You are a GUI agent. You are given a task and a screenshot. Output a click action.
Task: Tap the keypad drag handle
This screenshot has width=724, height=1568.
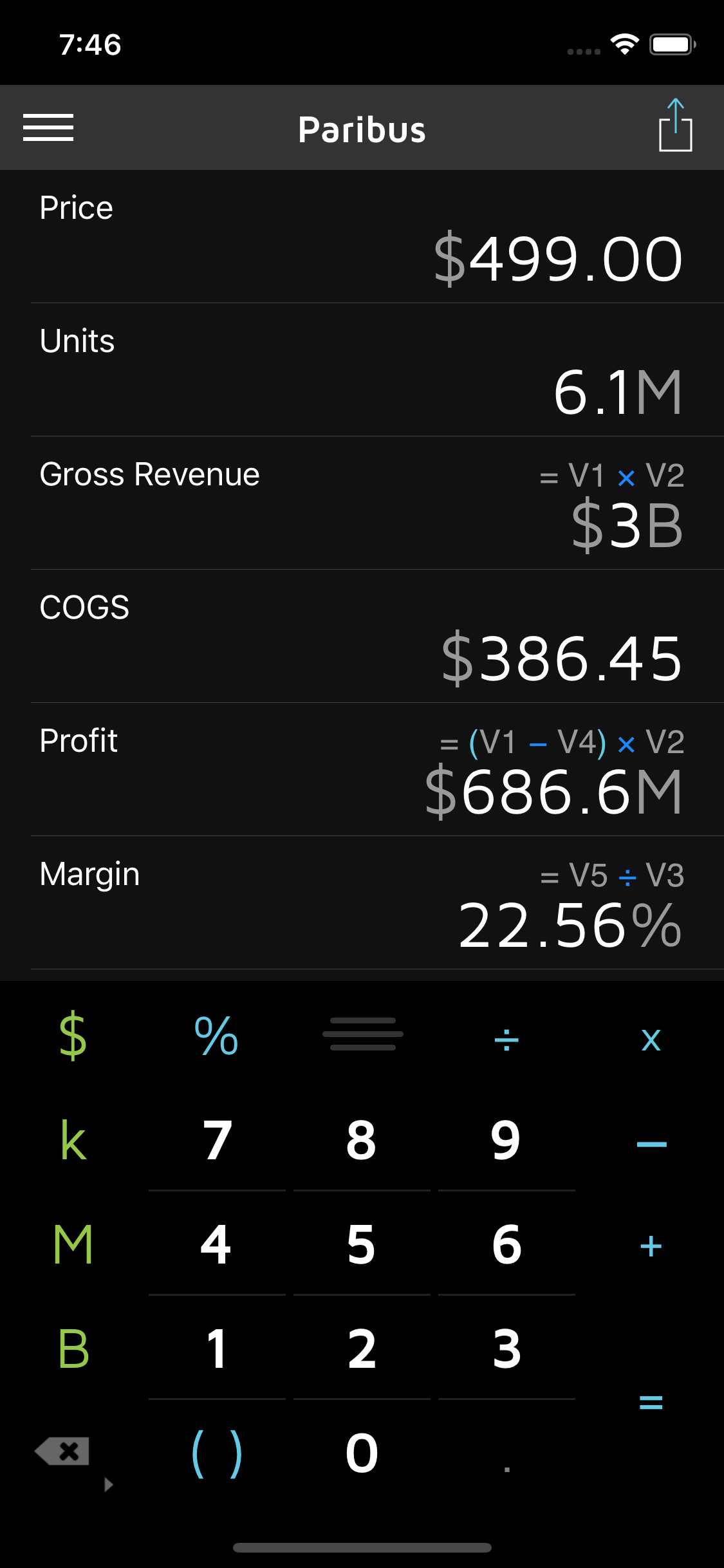[362, 1034]
